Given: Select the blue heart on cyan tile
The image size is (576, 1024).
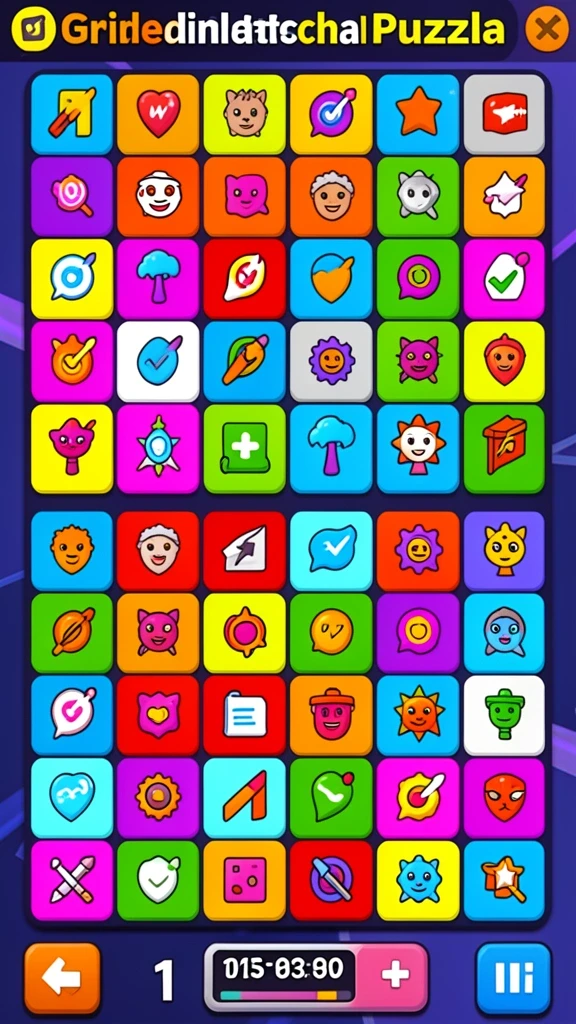Looking at the screenshot, I should (x=72, y=797).
